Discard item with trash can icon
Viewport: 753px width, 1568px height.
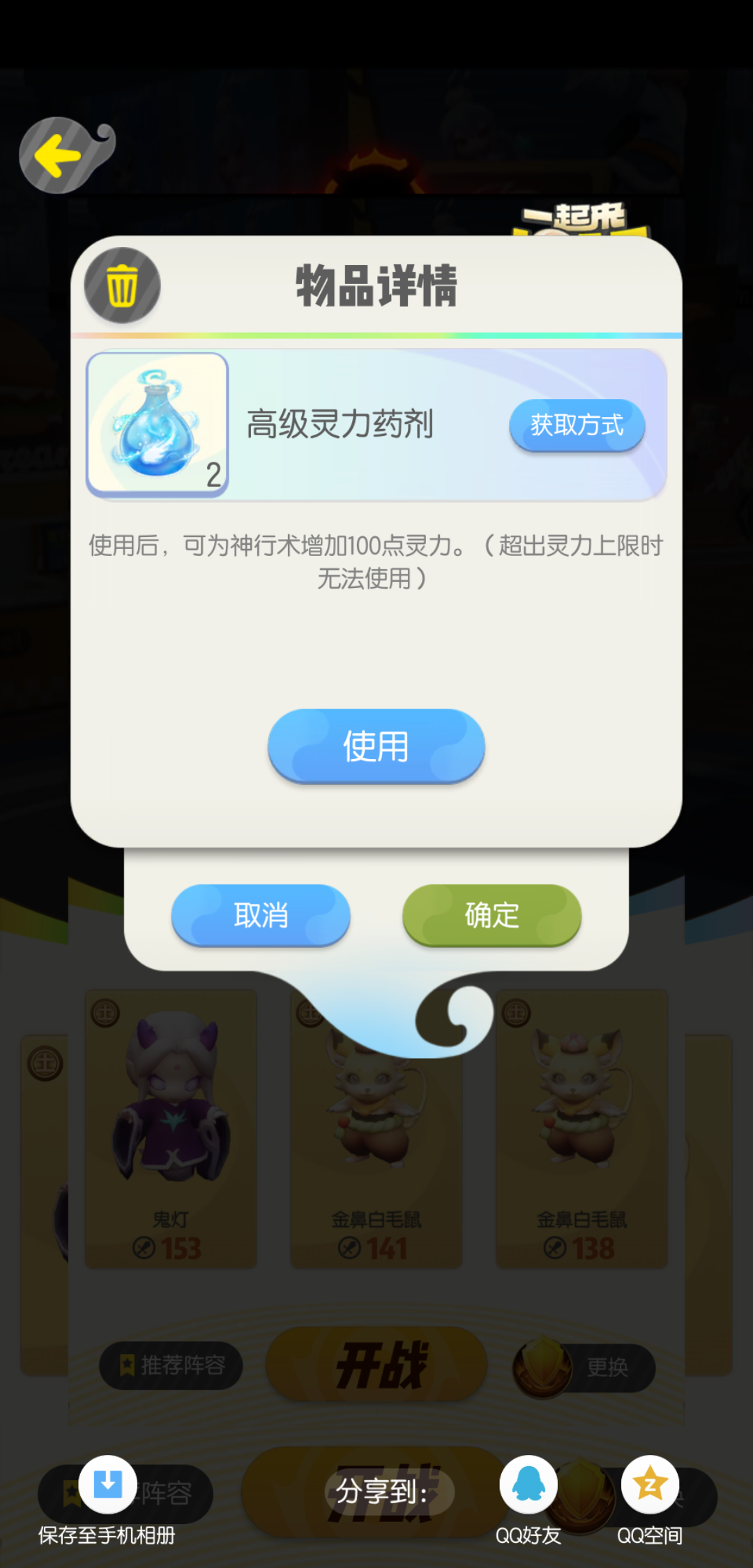123,285
